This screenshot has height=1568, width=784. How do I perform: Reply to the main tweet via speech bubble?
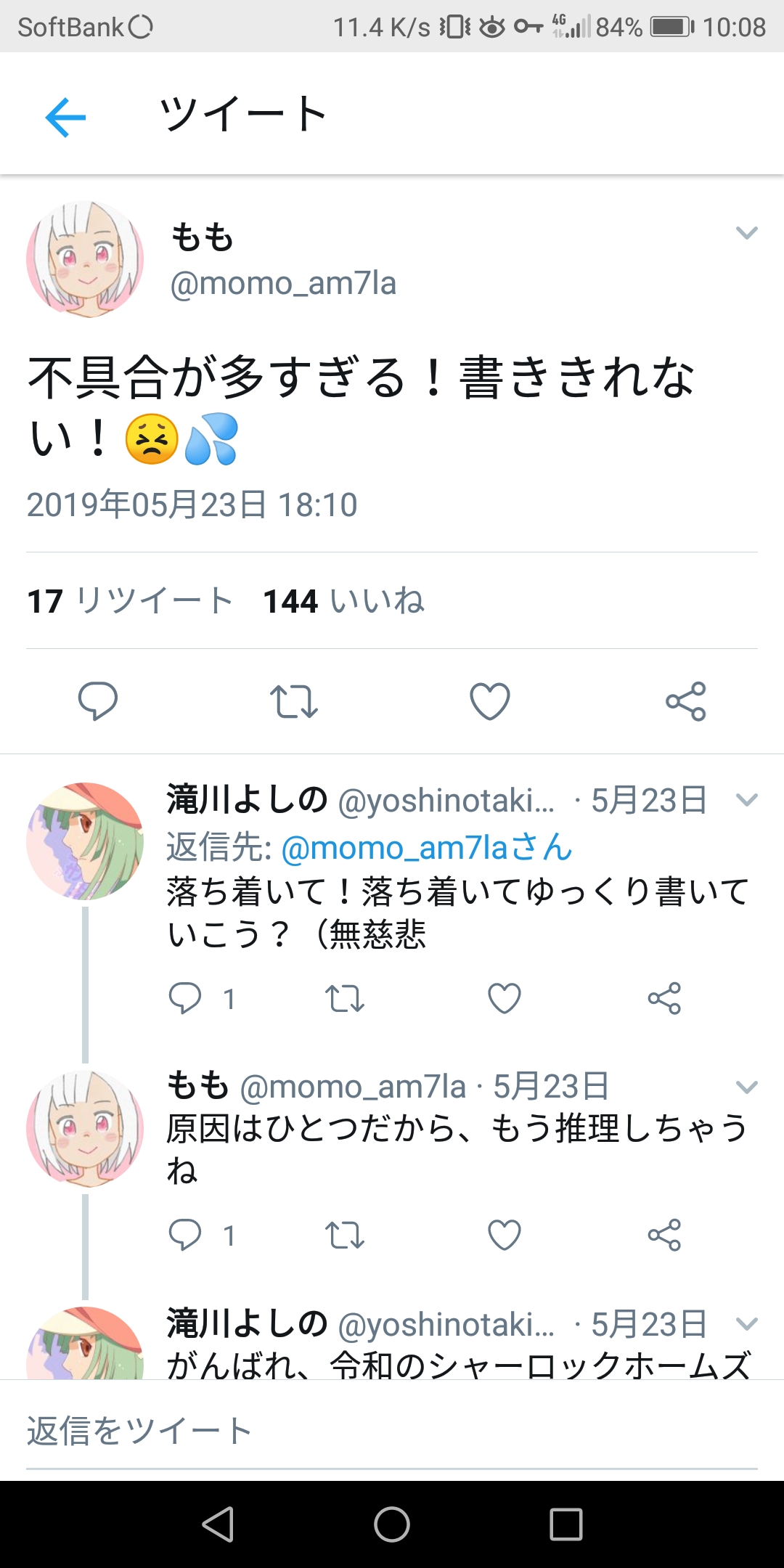coord(98,701)
